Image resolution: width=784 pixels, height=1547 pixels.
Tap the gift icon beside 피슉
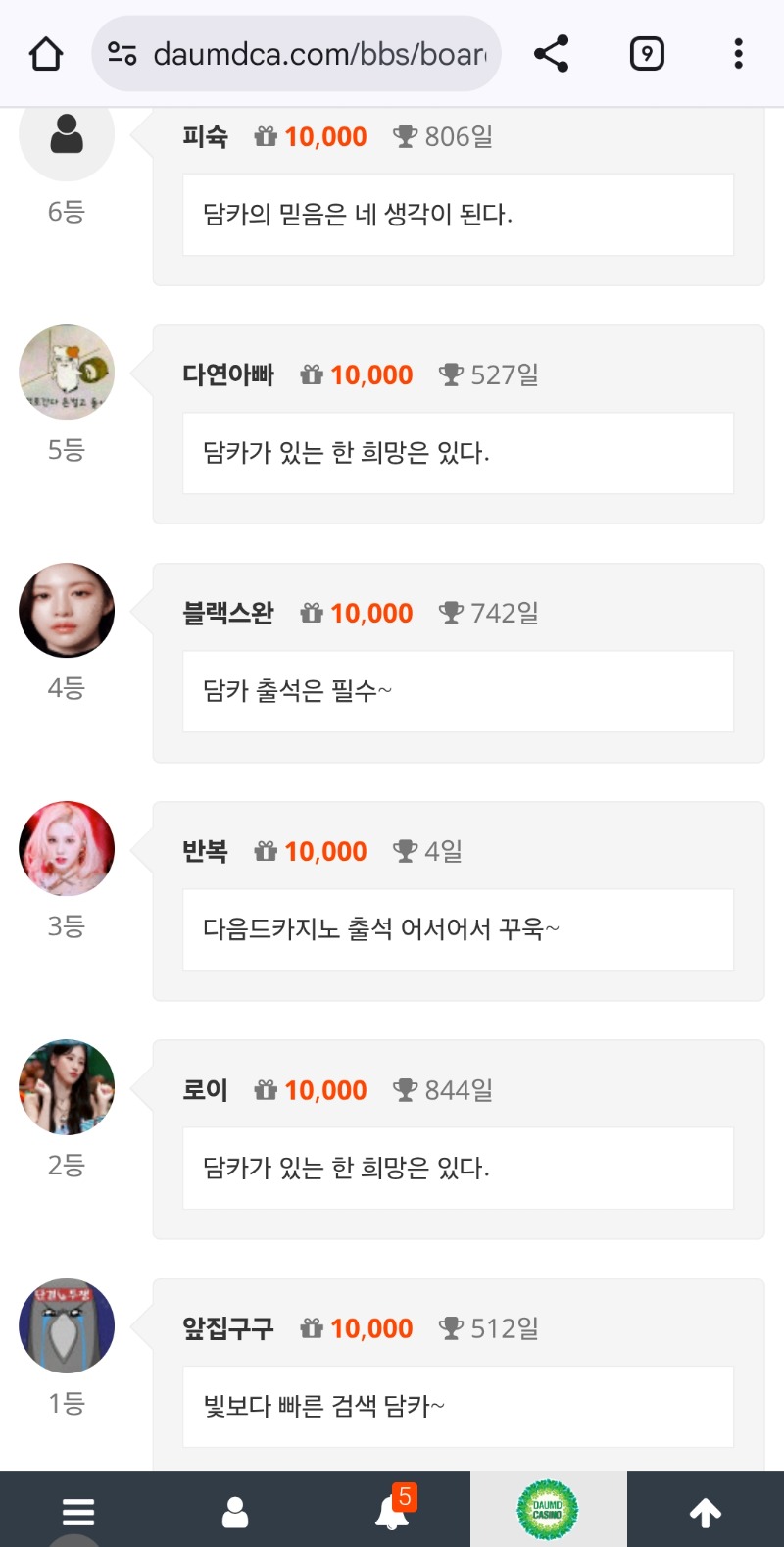[265, 137]
